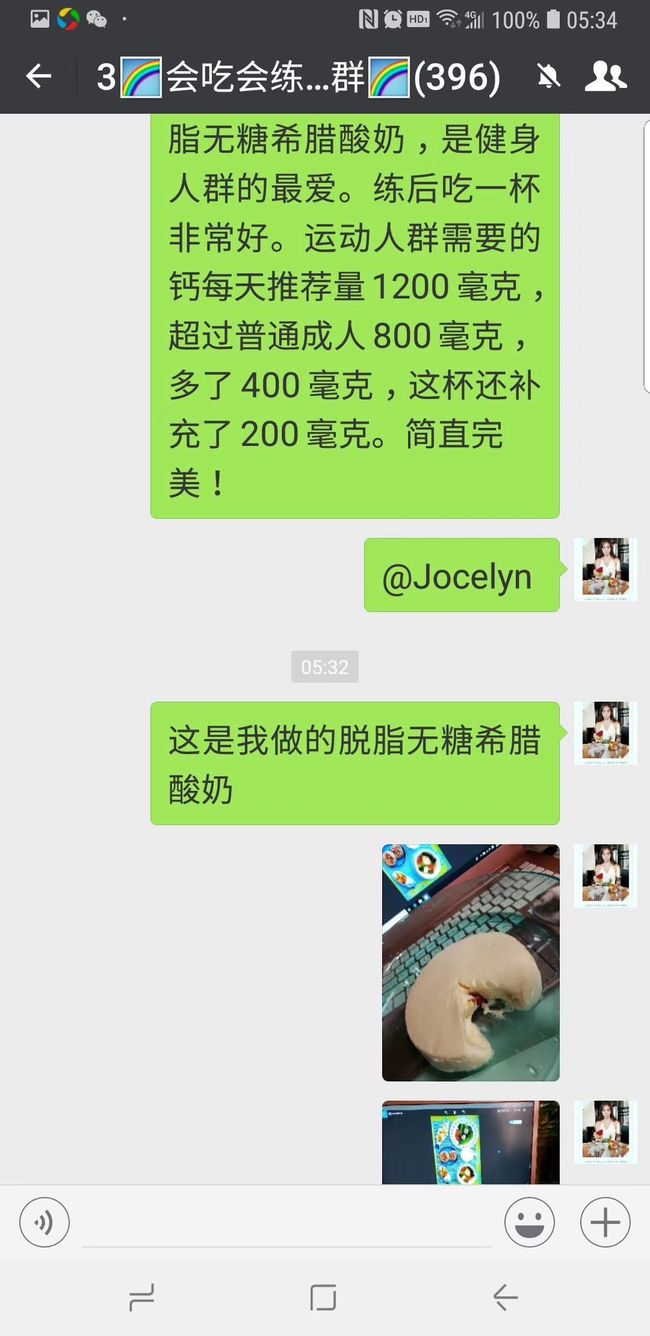Open sender avatar next to @Jocelyn message
Image resolution: width=650 pixels, height=1336 pixels.
click(605, 569)
